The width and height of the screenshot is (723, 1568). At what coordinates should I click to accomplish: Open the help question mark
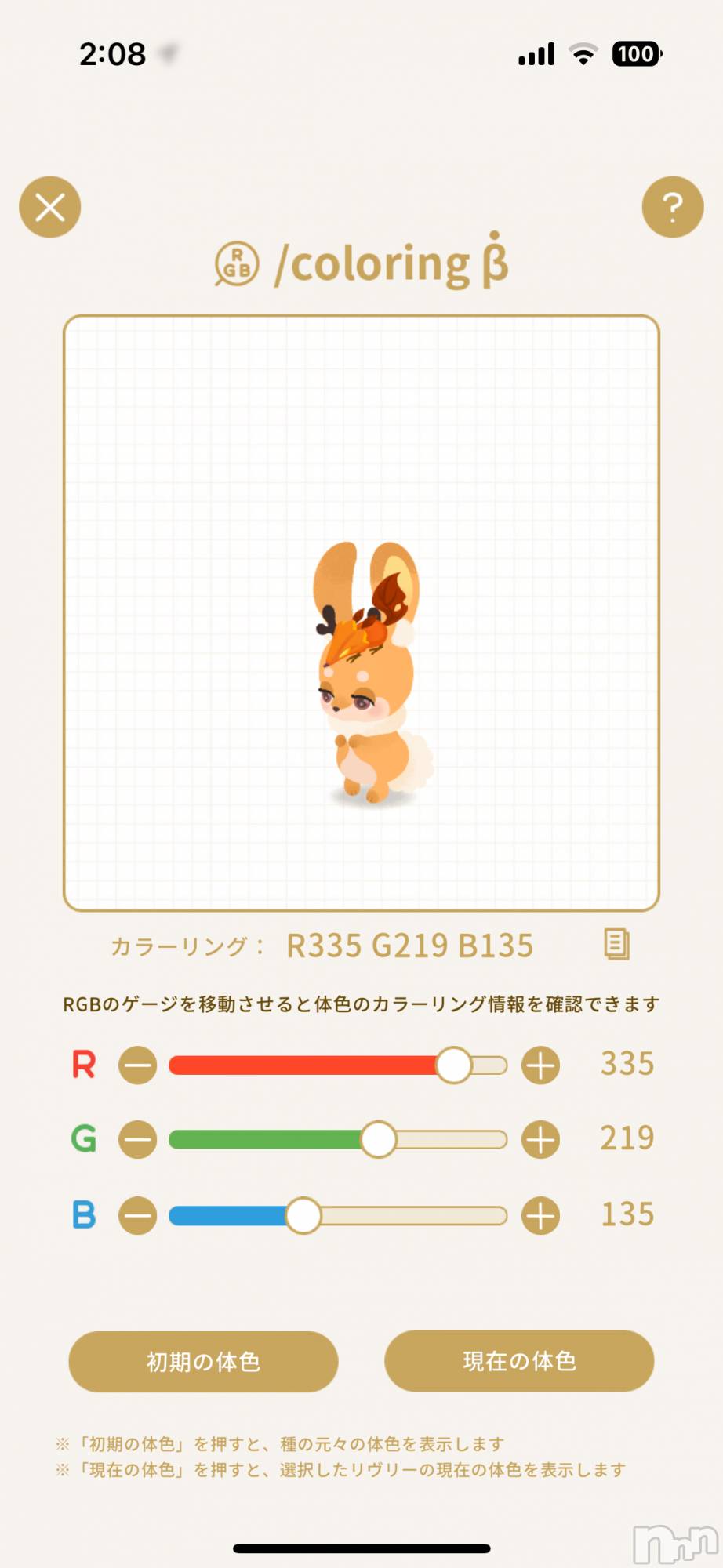[672, 207]
